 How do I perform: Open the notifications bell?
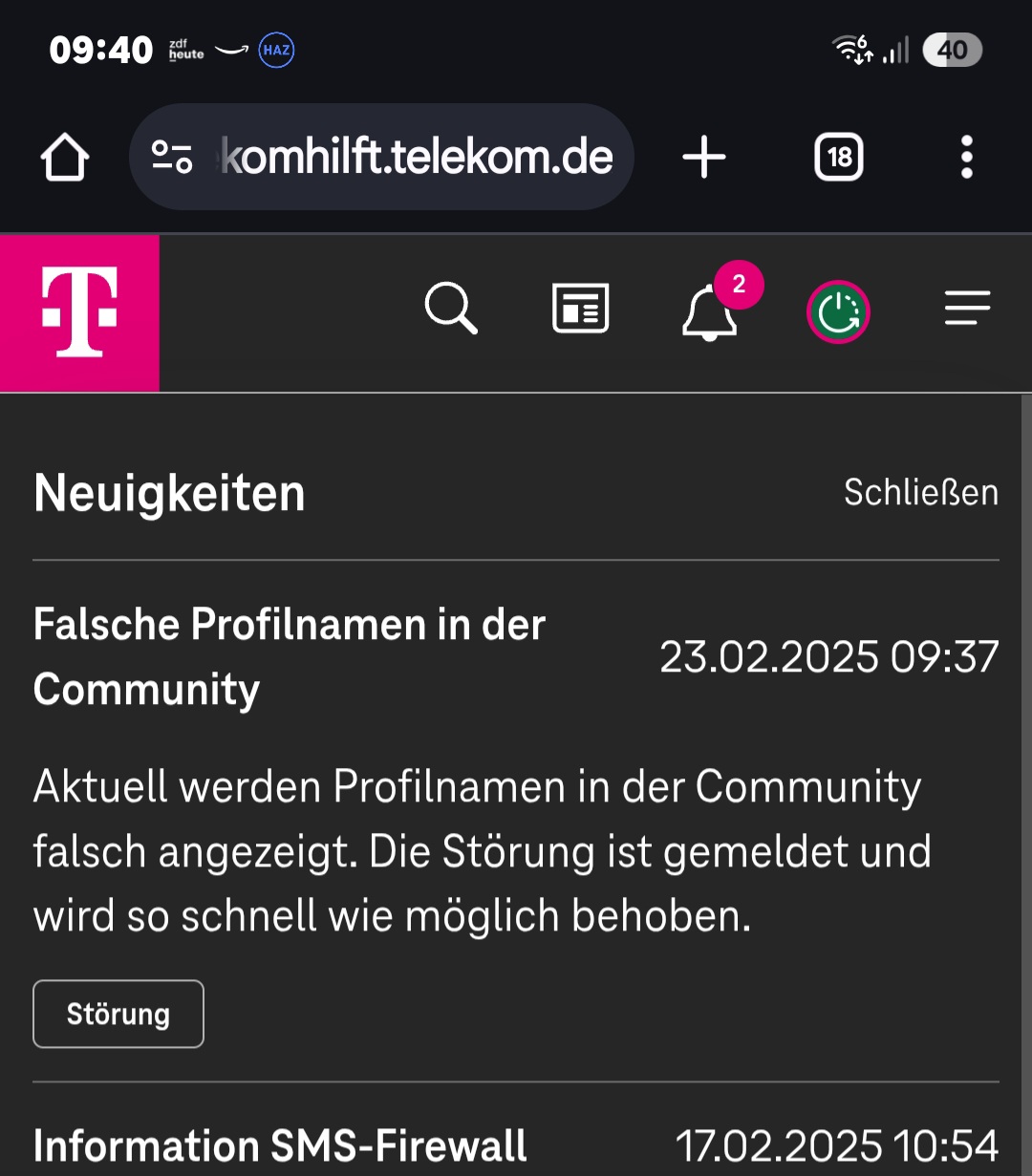coord(710,311)
